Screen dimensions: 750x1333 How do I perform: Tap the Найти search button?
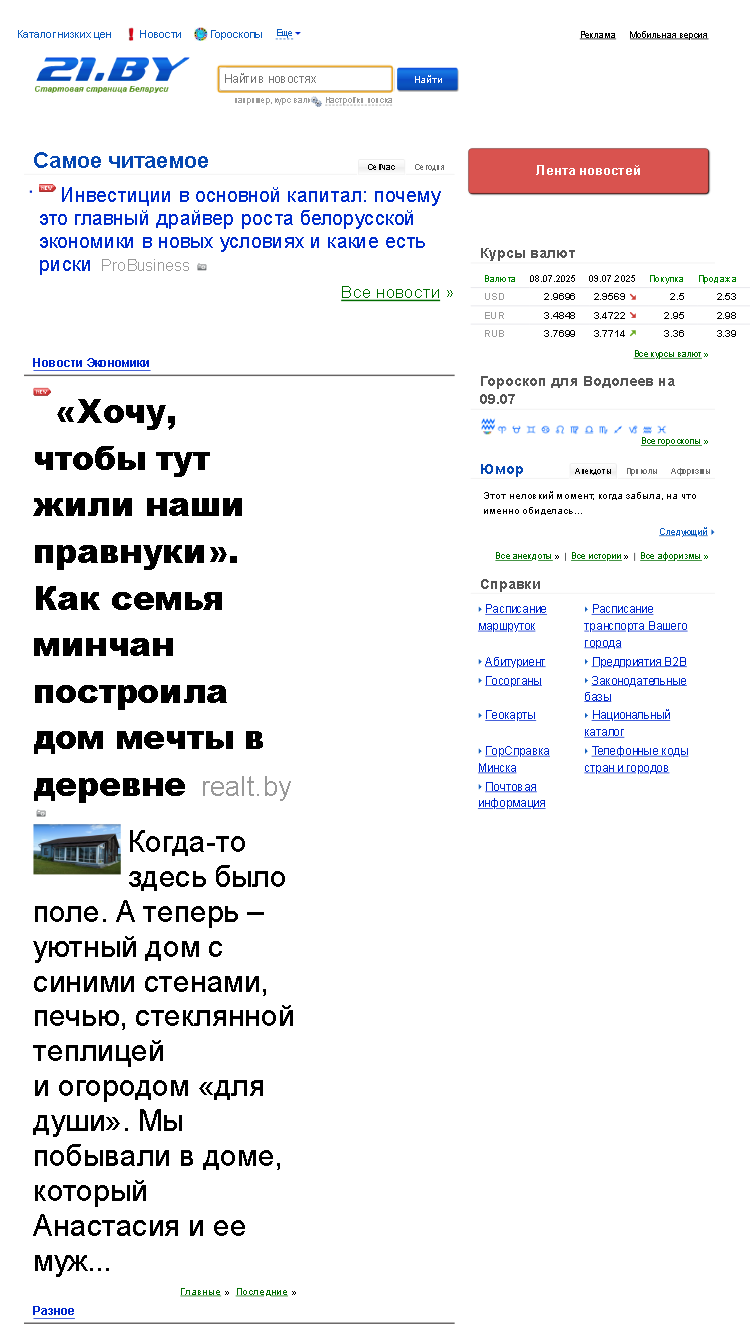[x=428, y=79]
